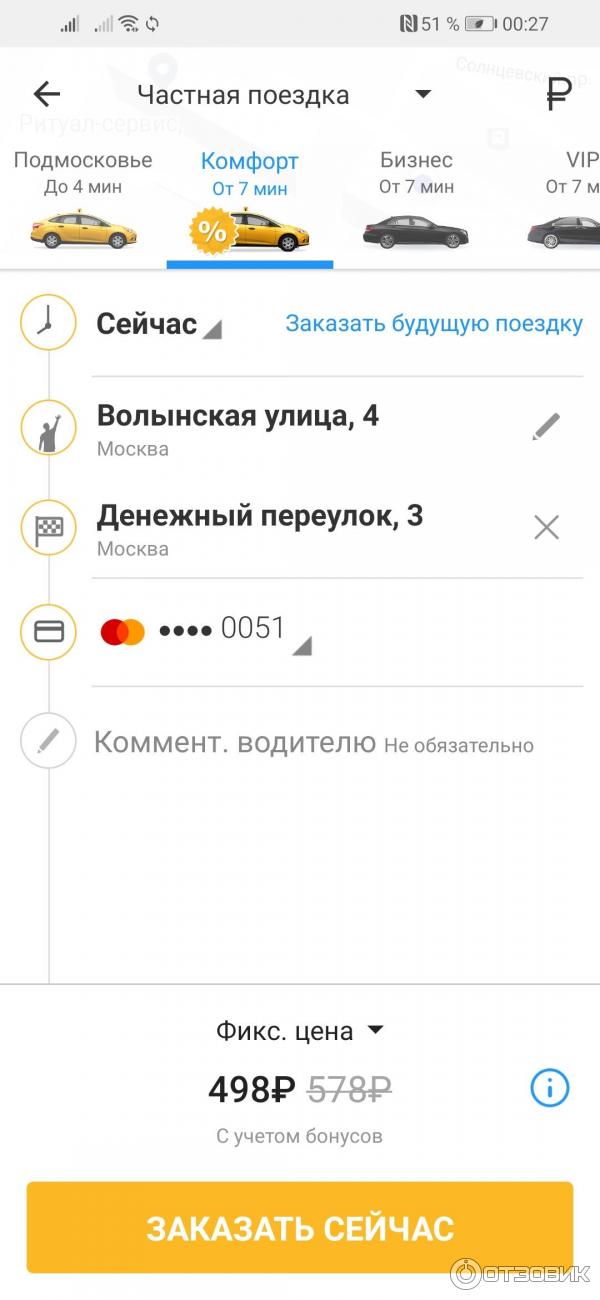Switch to the Бизнес car class

pos(416,200)
